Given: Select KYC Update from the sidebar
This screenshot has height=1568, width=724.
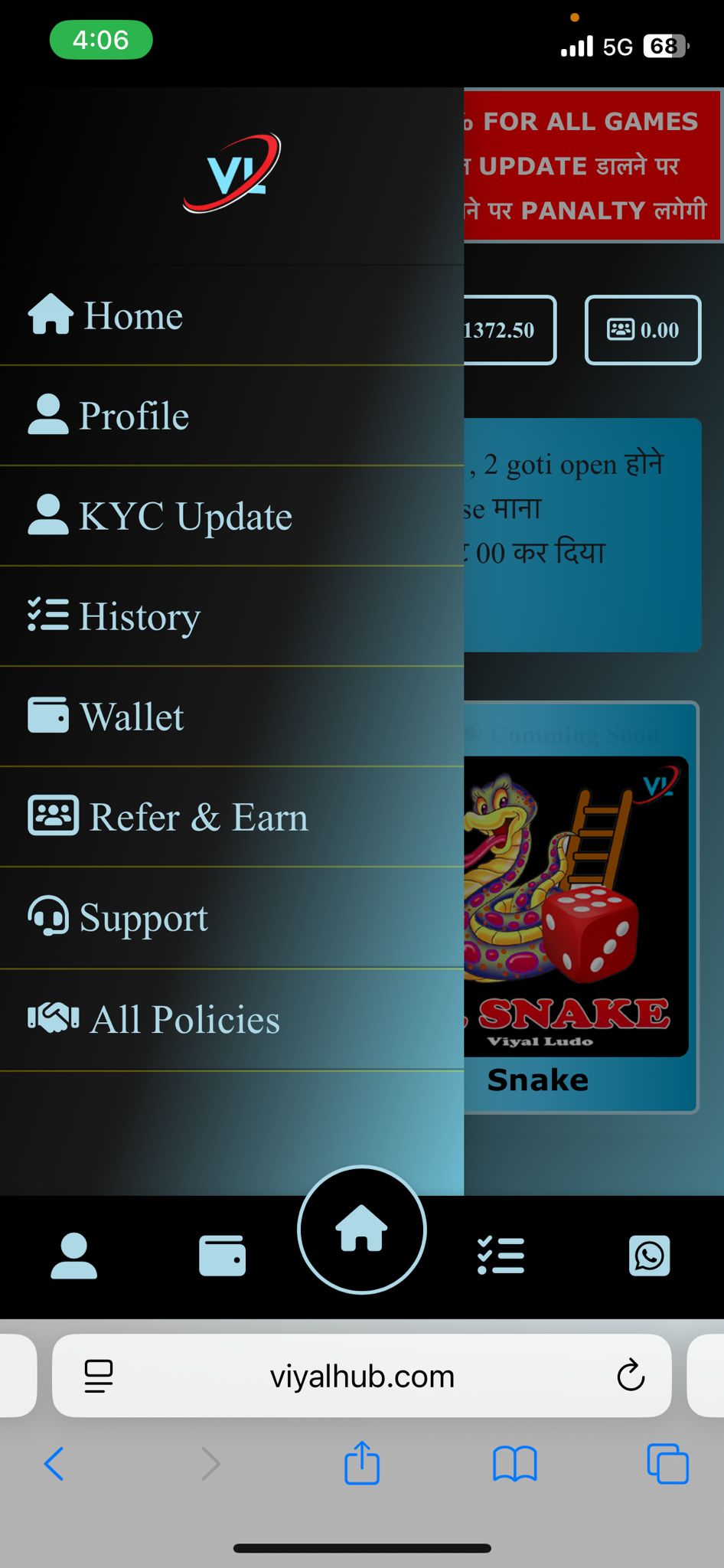Looking at the screenshot, I should point(184,516).
